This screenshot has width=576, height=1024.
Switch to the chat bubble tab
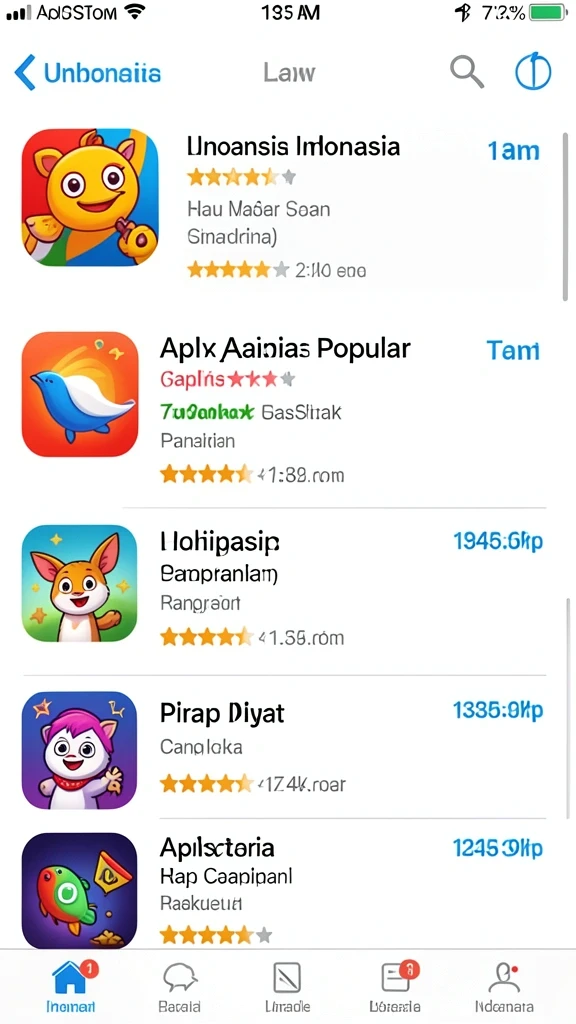[180, 987]
